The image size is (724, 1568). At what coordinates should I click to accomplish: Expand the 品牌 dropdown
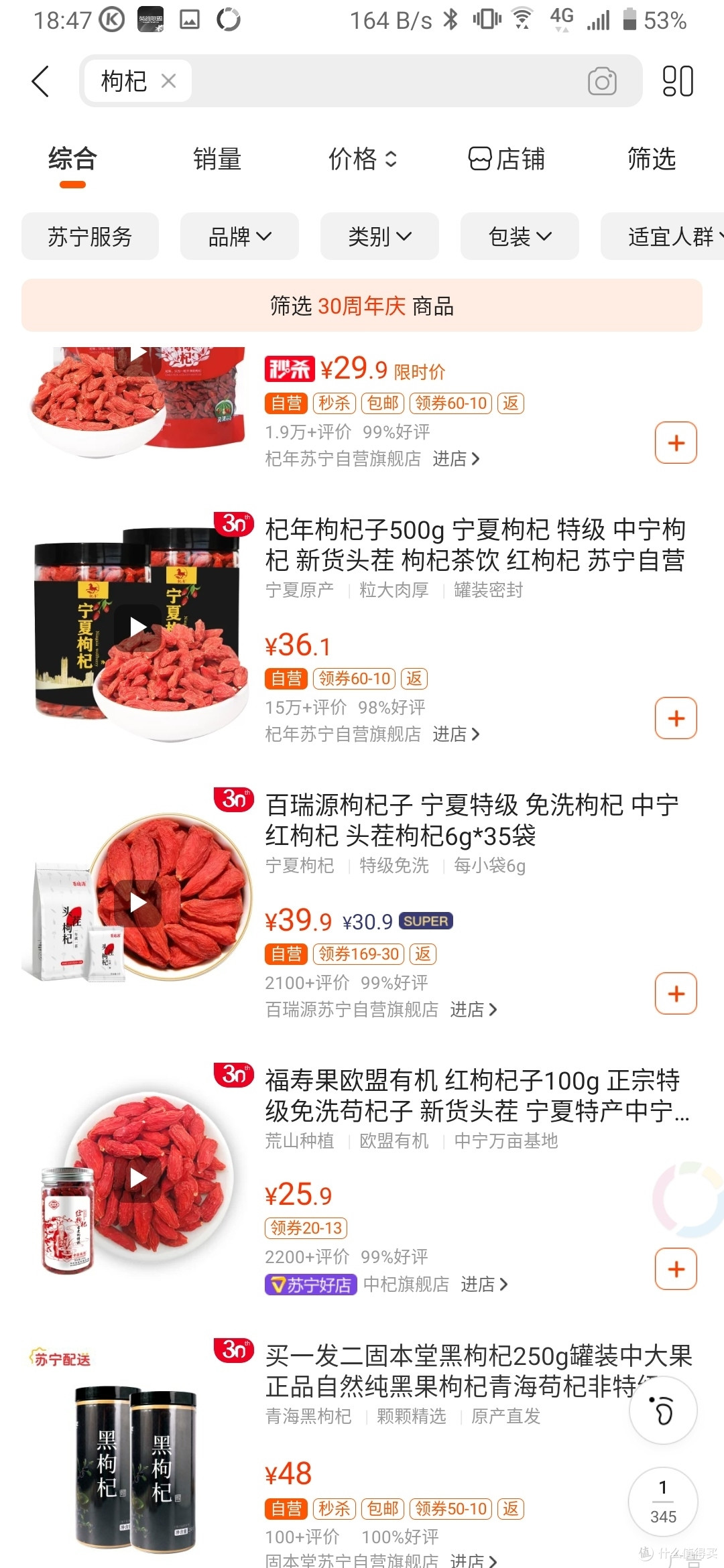[239, 237]
